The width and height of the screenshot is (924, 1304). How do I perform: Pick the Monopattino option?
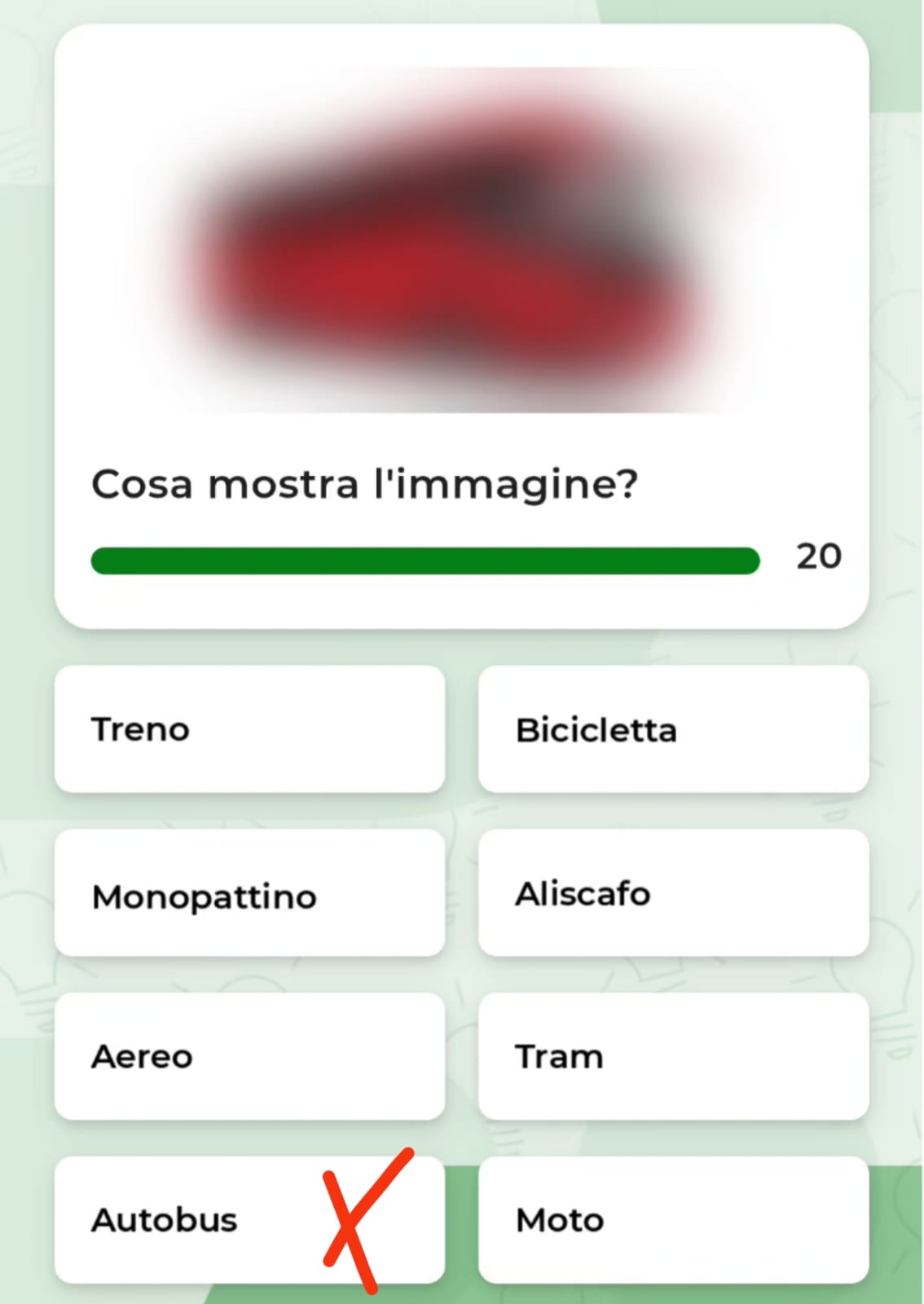click(x=249, y=893)
